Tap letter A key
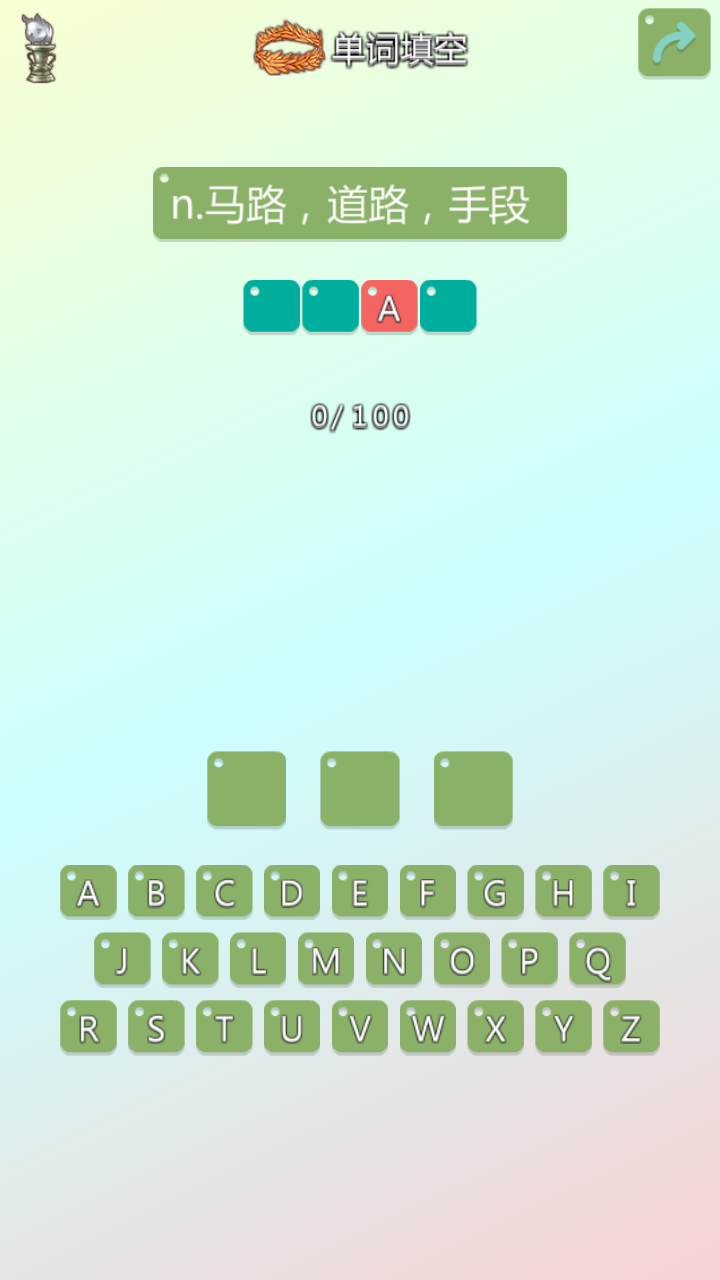The image size is (720, 1280). (x=88, y=891)
